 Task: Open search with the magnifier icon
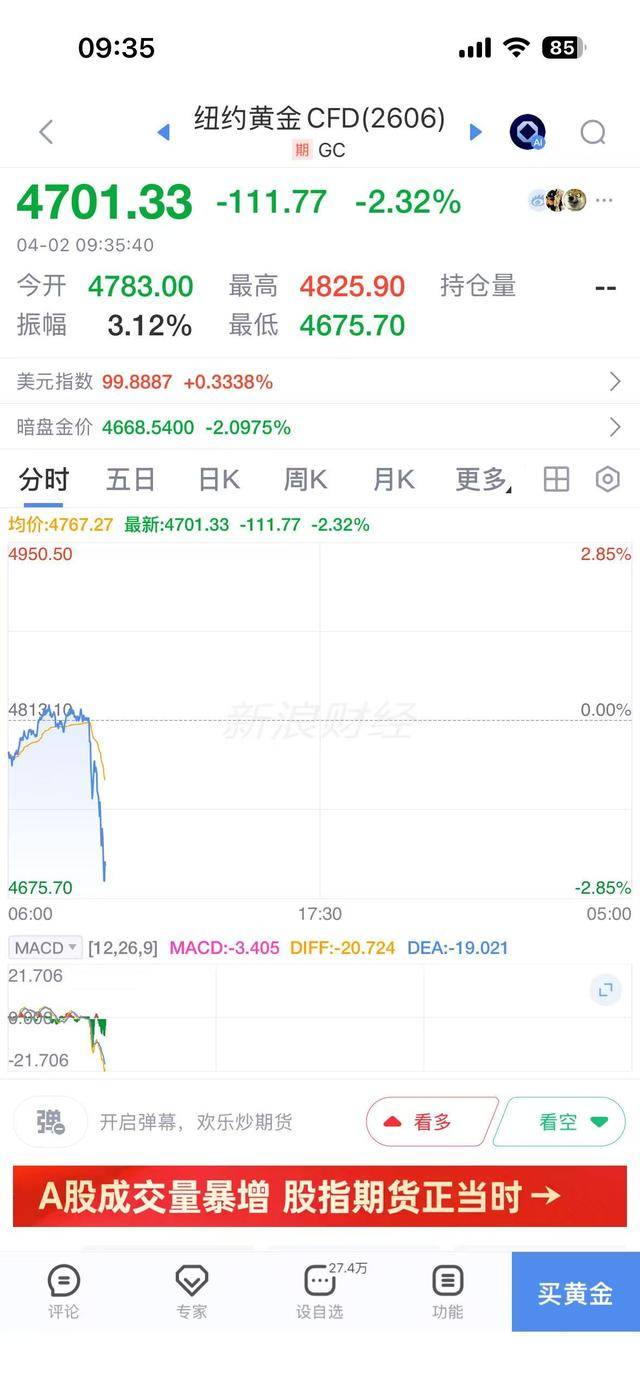coord(593,132)
